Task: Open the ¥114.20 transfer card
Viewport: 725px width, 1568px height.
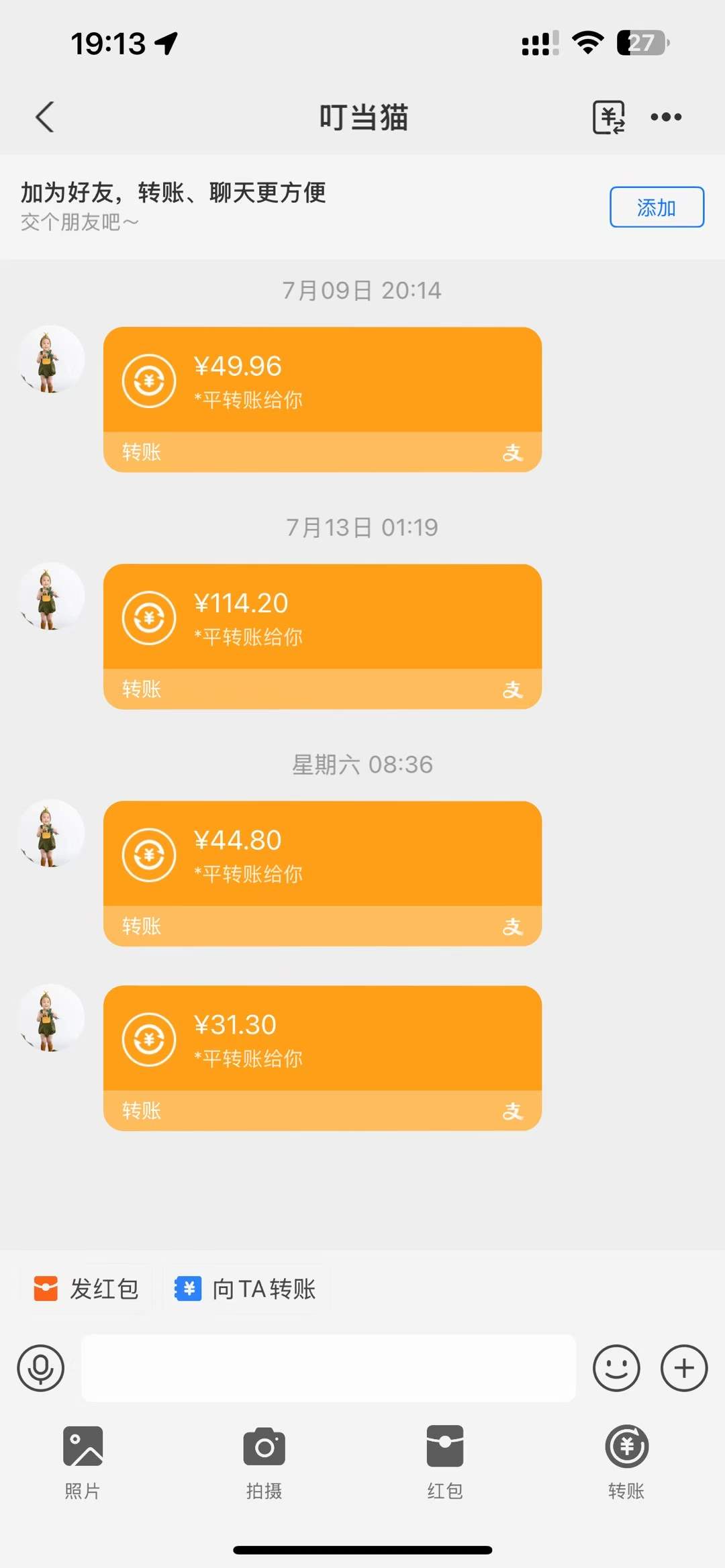Action: pyautogui.click(x=322, y=636)
